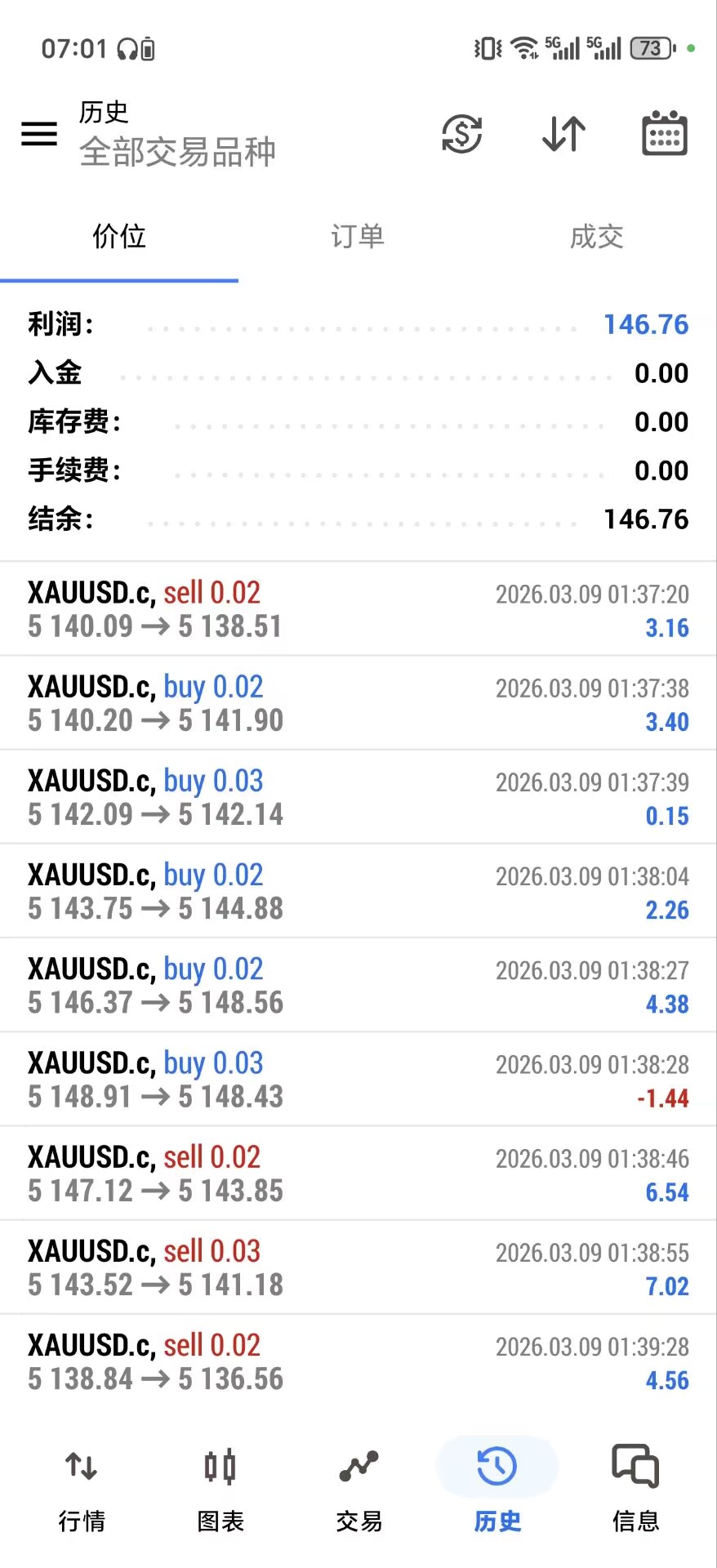This screenshot has height=1568, width=717.
Task: Select the 价位 tab
Action: point(119,237)
